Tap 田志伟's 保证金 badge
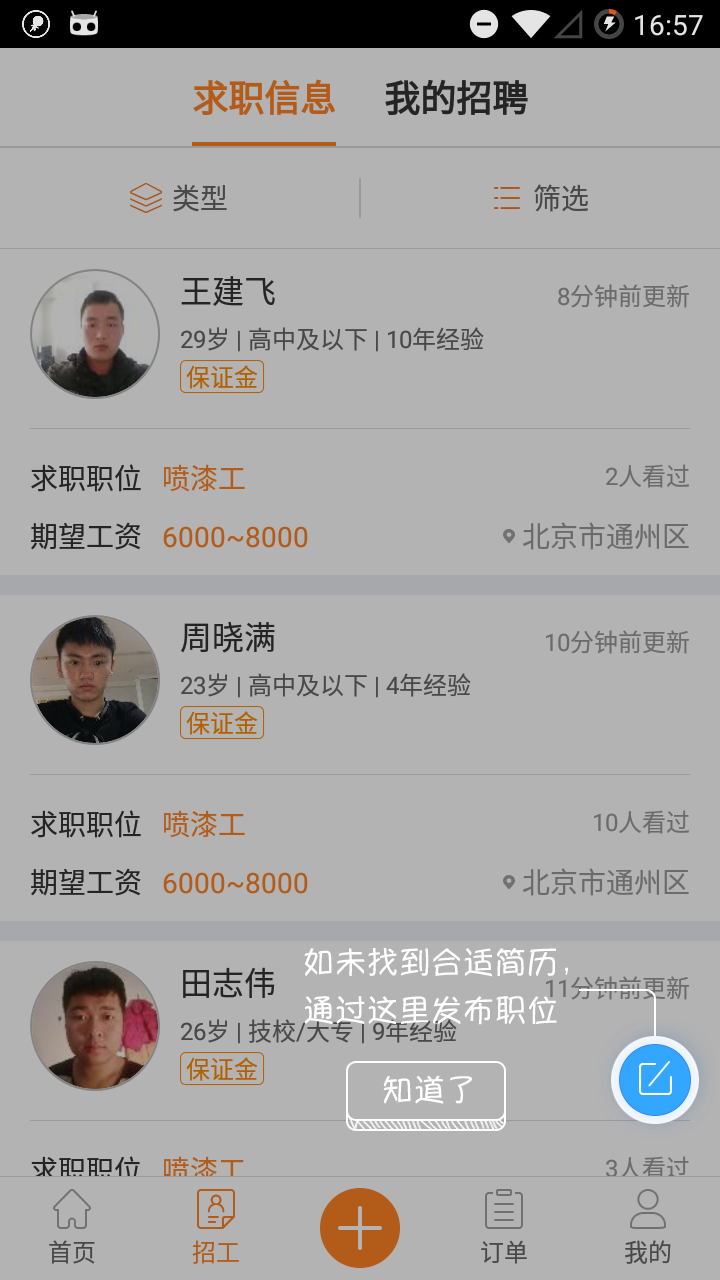Image resolution: width=720 pixels, height=1280 pixels. [222, 1068]
